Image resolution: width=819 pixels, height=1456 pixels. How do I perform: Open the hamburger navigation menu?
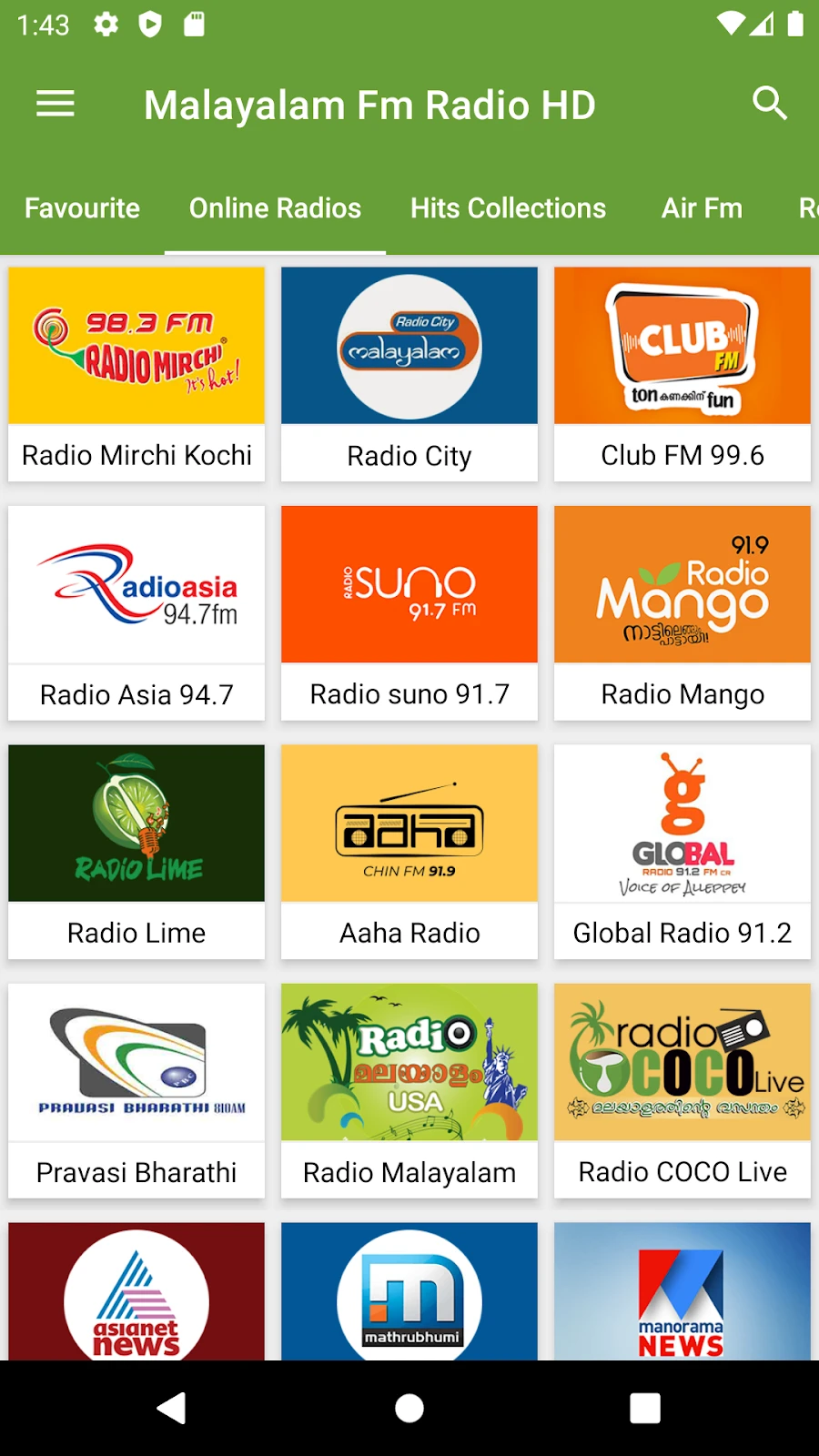(x=56, y=105)
